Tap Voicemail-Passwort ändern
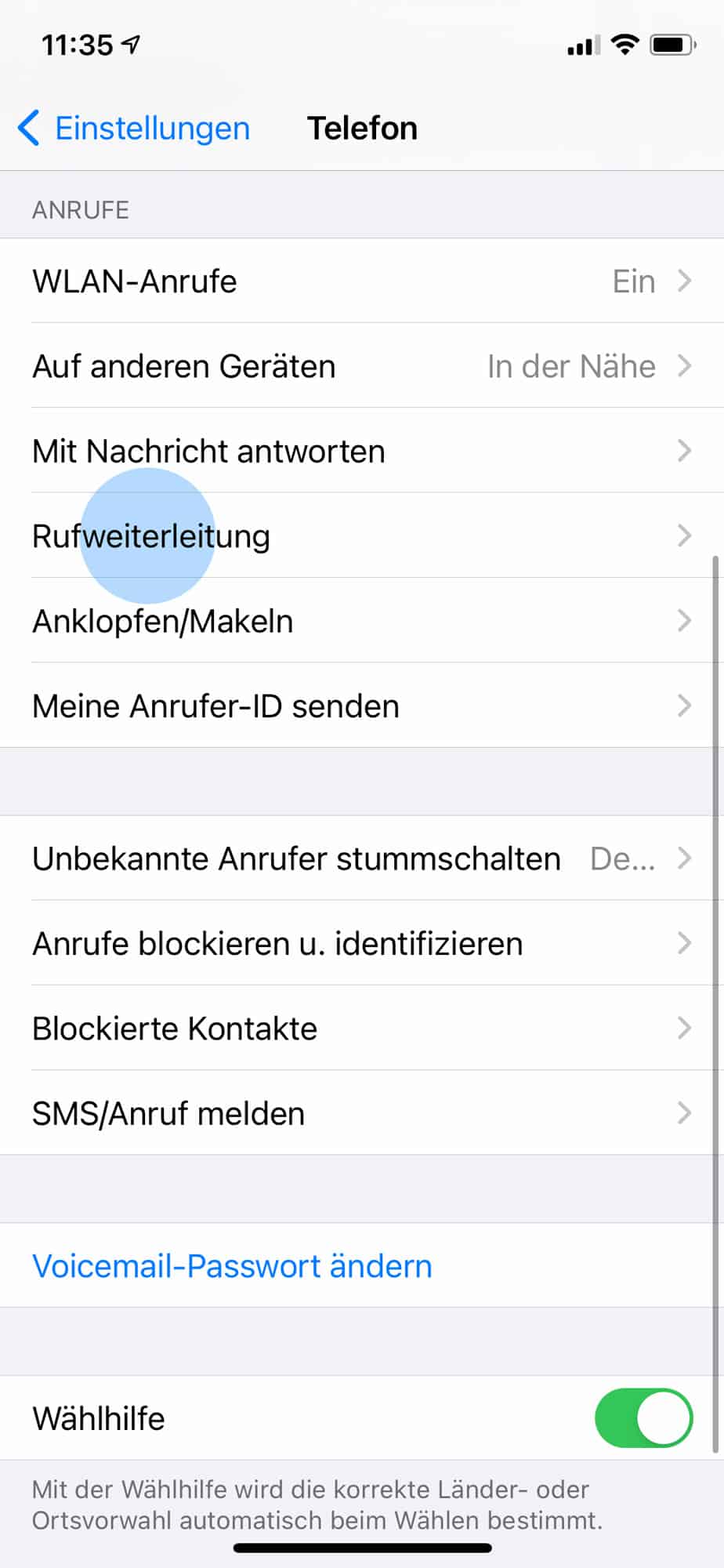Screen dimensions: 724x1568 point(231,1265)
